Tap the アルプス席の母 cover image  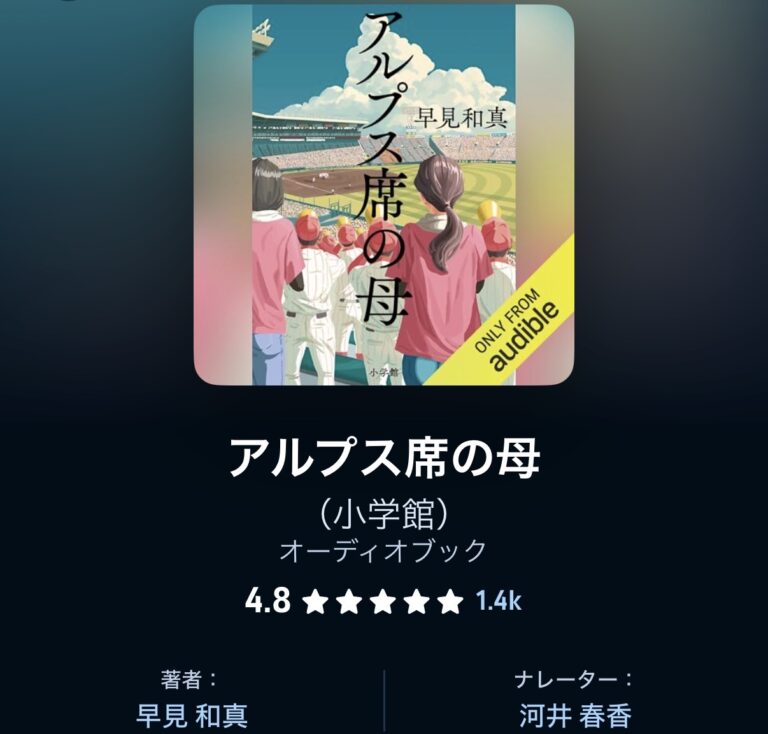pos(384,195)
